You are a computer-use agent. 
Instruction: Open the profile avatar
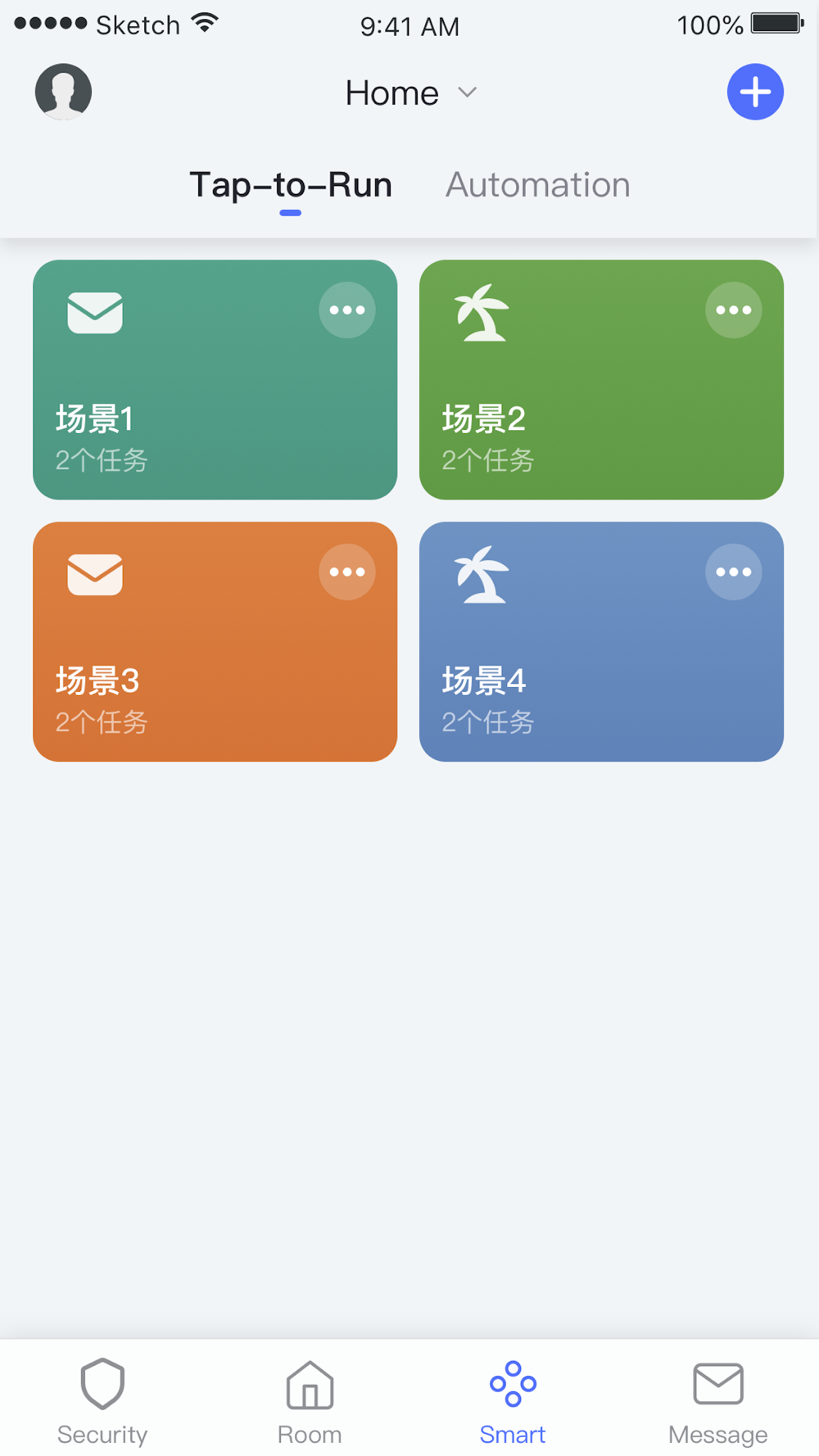pos(63,92)
